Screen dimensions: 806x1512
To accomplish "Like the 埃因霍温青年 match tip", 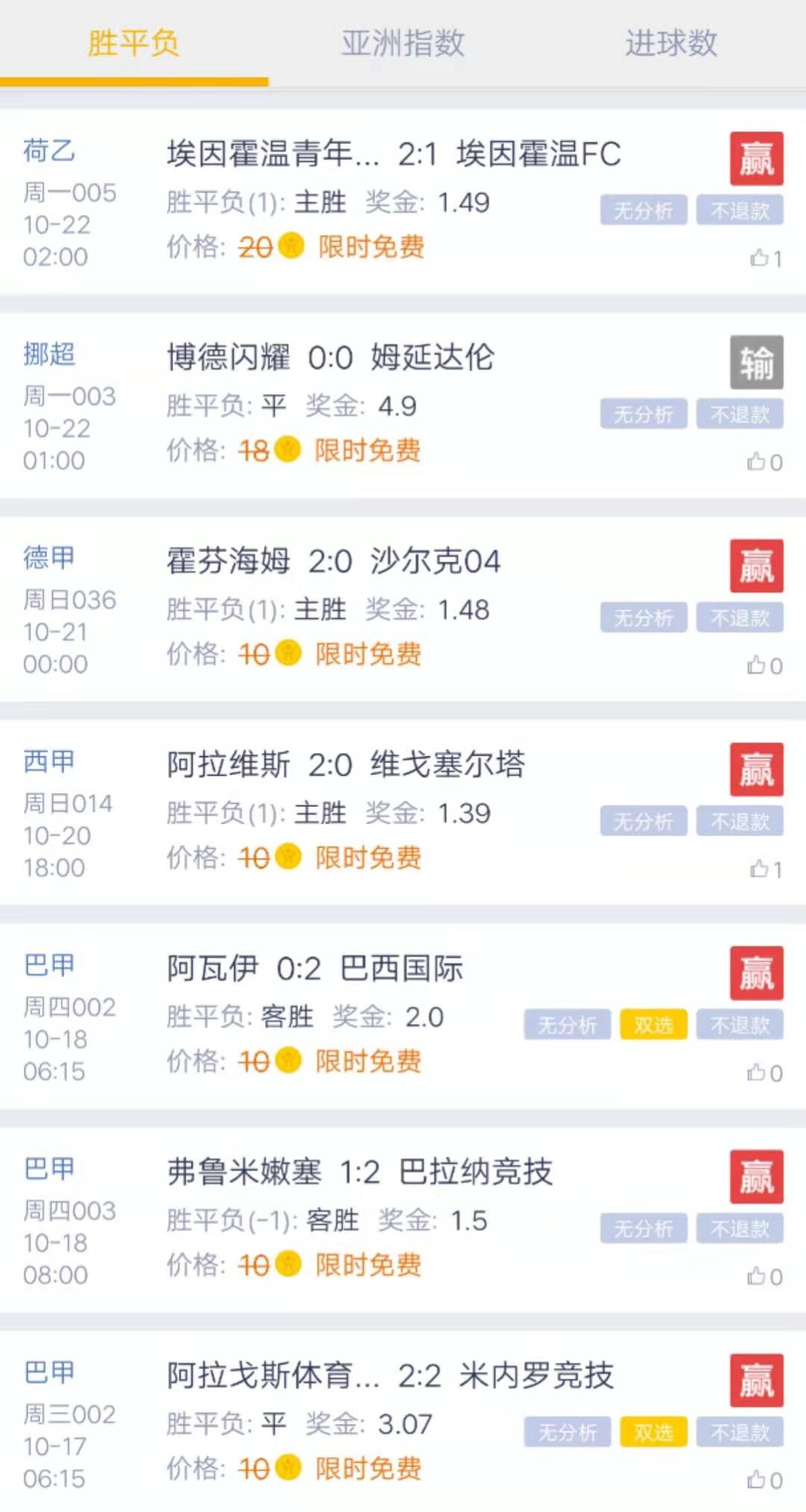I will [x=766, y=258].
